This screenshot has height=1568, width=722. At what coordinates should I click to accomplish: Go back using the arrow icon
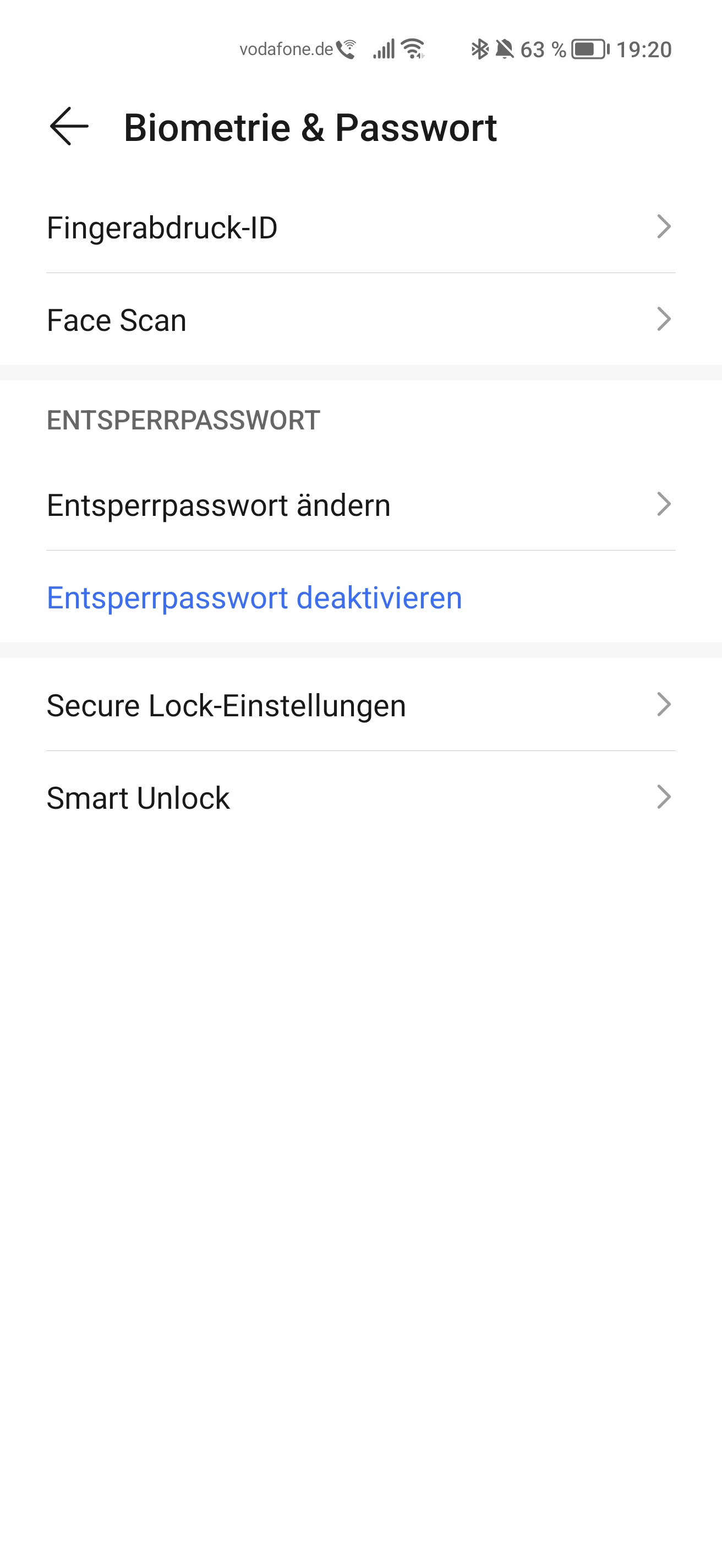[x=69, y=127]
